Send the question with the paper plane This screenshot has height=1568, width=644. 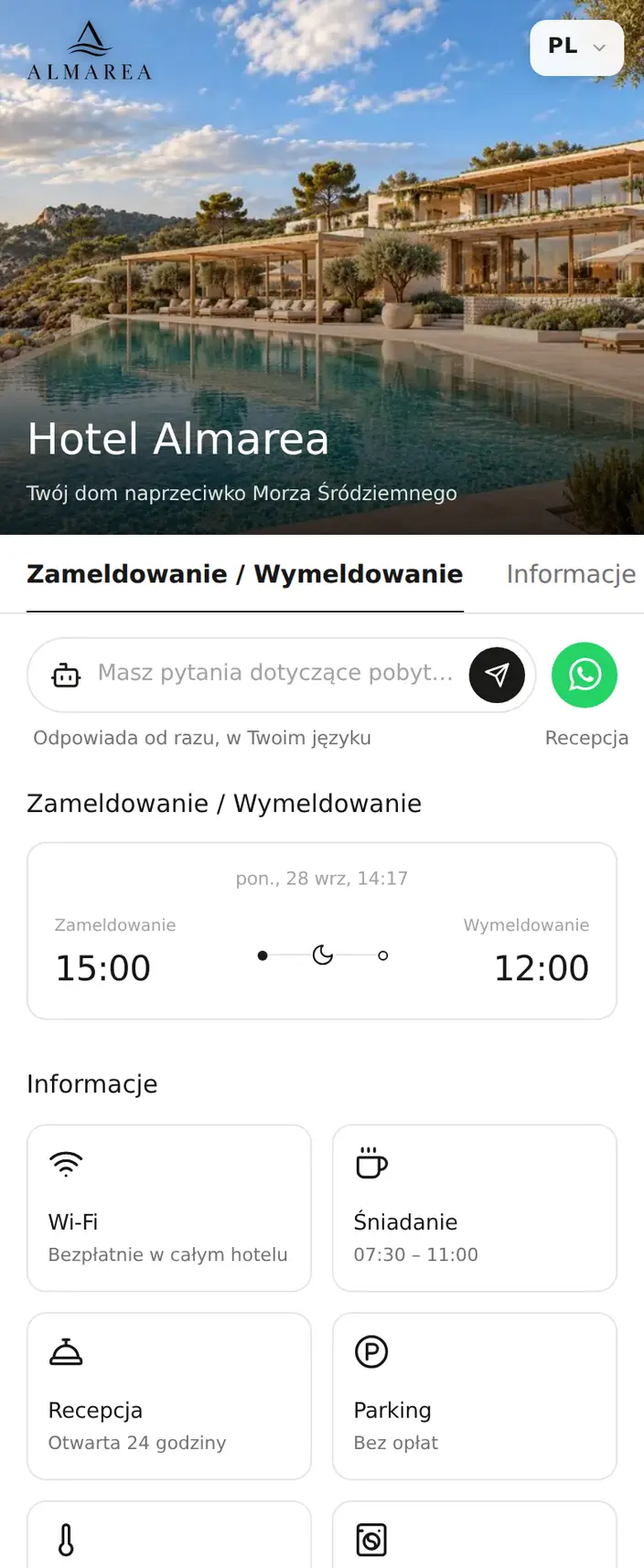point(497,675)
